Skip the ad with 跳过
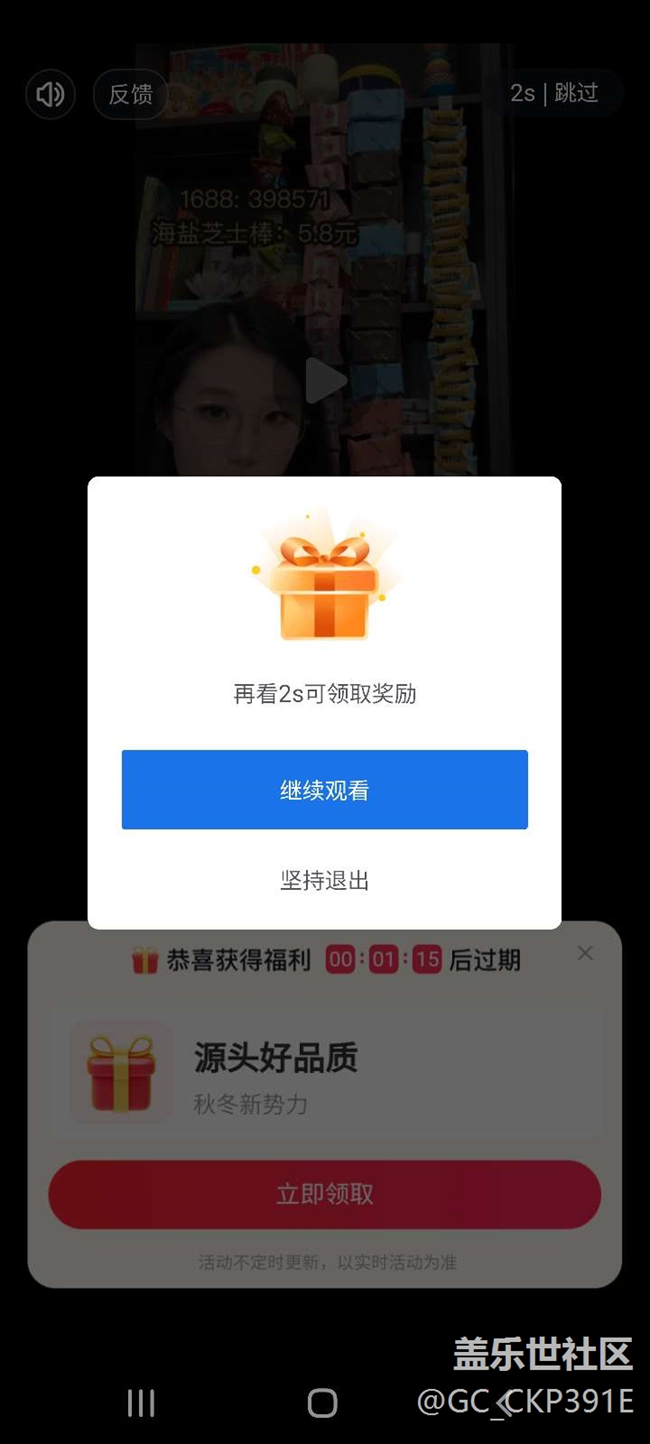Screen dimensions: 650x1444 tap(576, 93)
